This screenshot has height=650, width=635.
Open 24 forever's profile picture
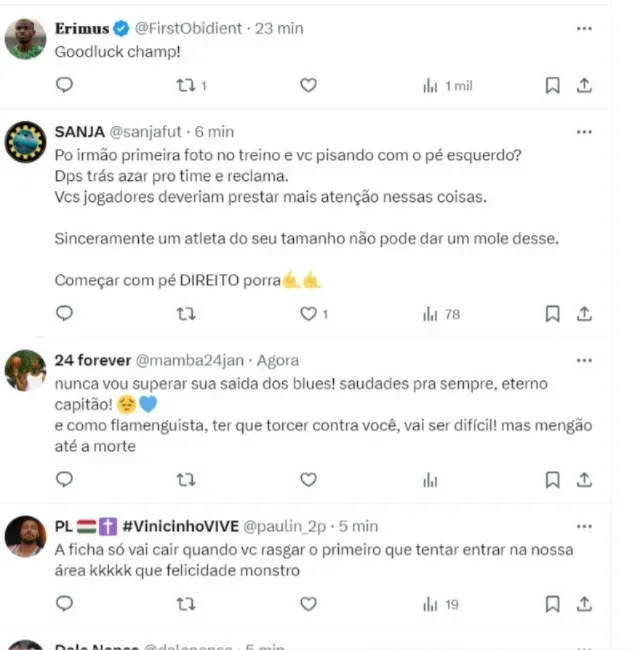(25, 370)
